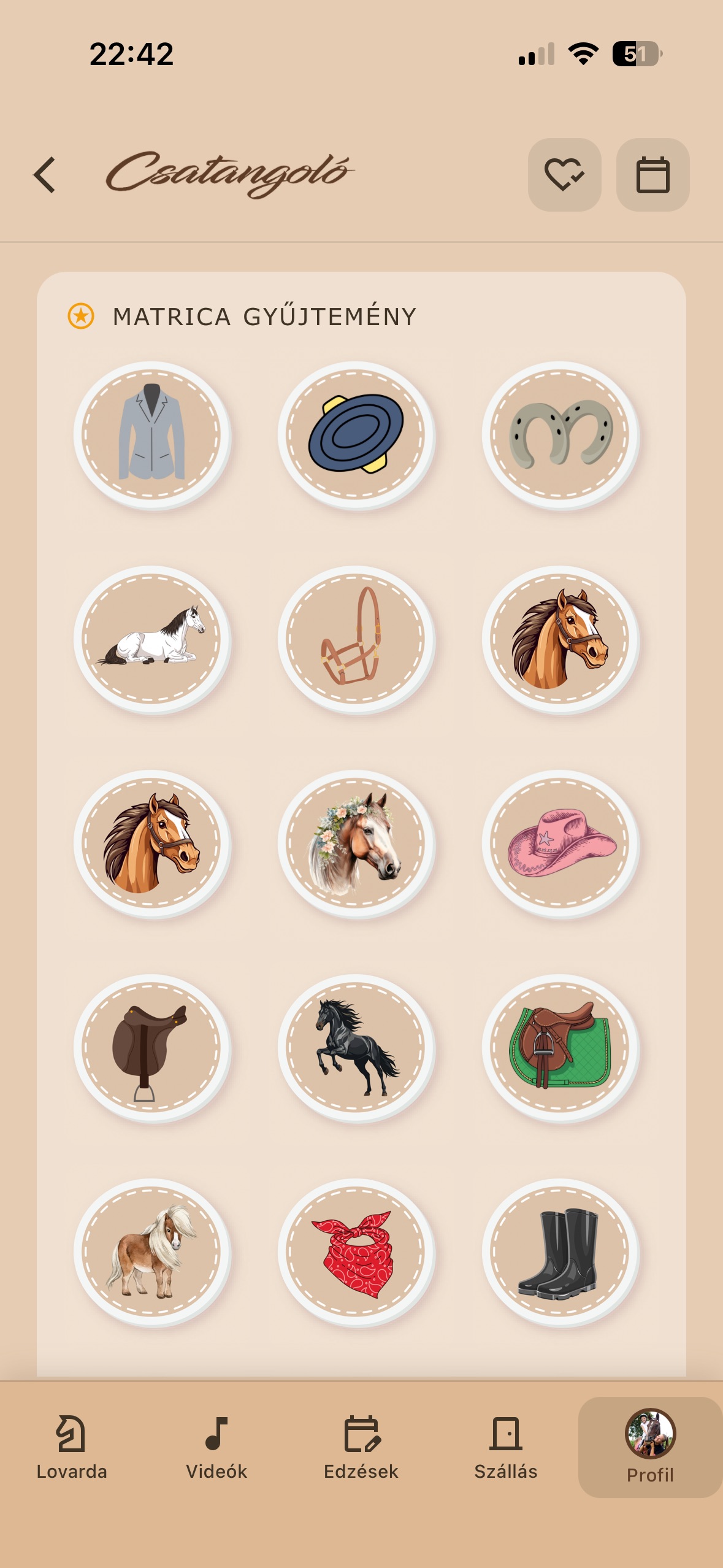Open the heart favorites button
The height and width of the screenshot is (1568, 723).
click(564, 175)
